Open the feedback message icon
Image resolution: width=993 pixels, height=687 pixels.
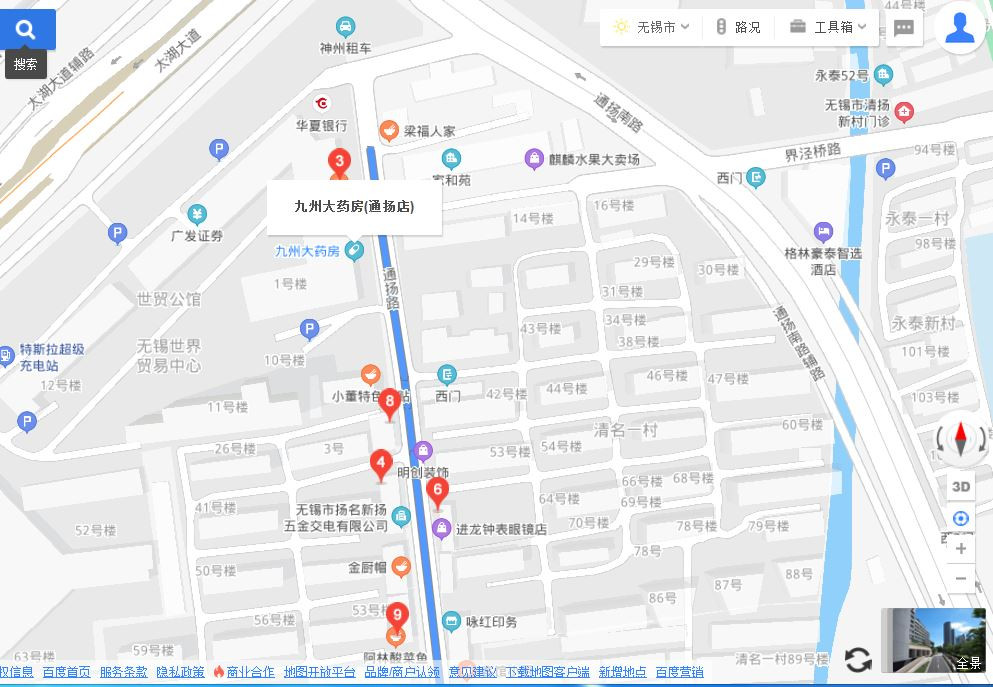point(904,28)
